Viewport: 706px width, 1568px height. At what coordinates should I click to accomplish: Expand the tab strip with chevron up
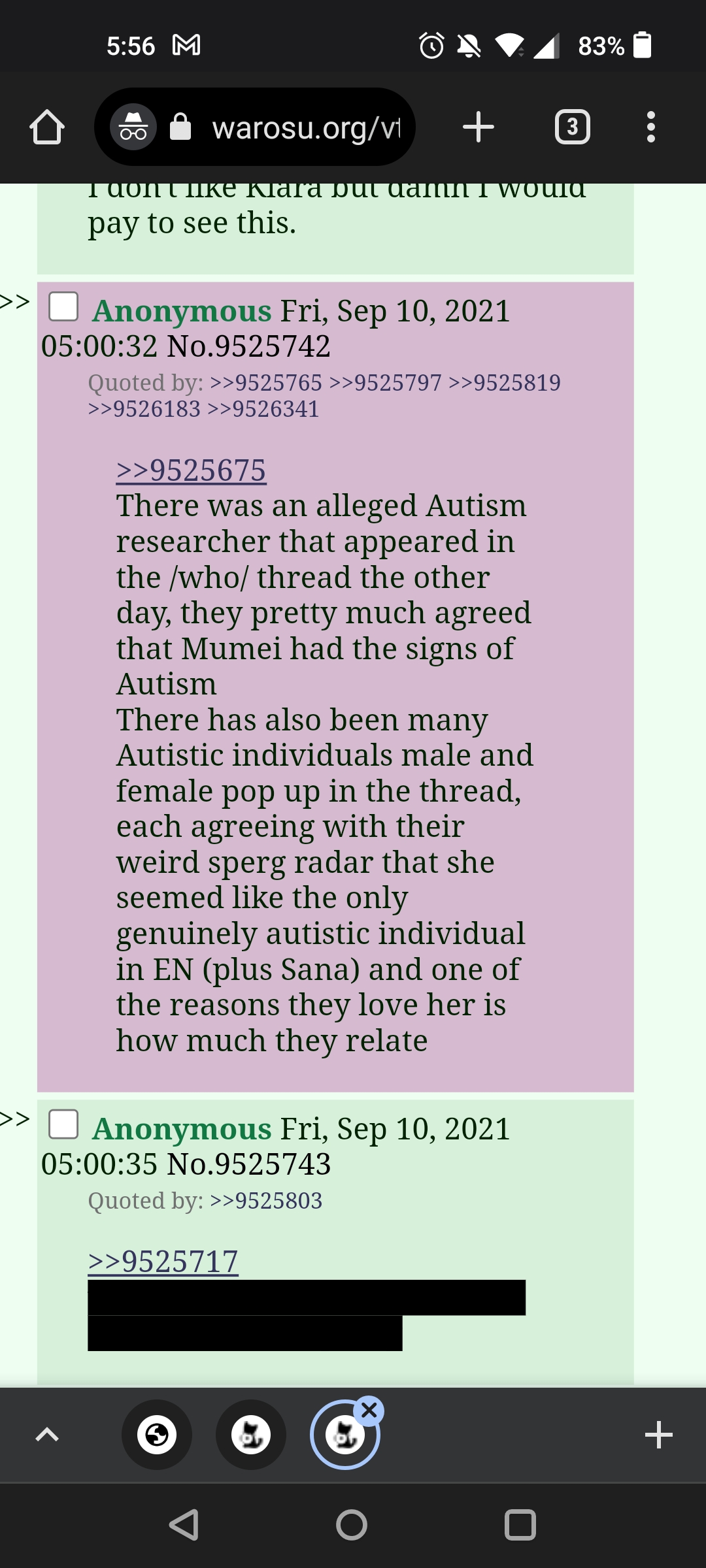pos(47,1435)
